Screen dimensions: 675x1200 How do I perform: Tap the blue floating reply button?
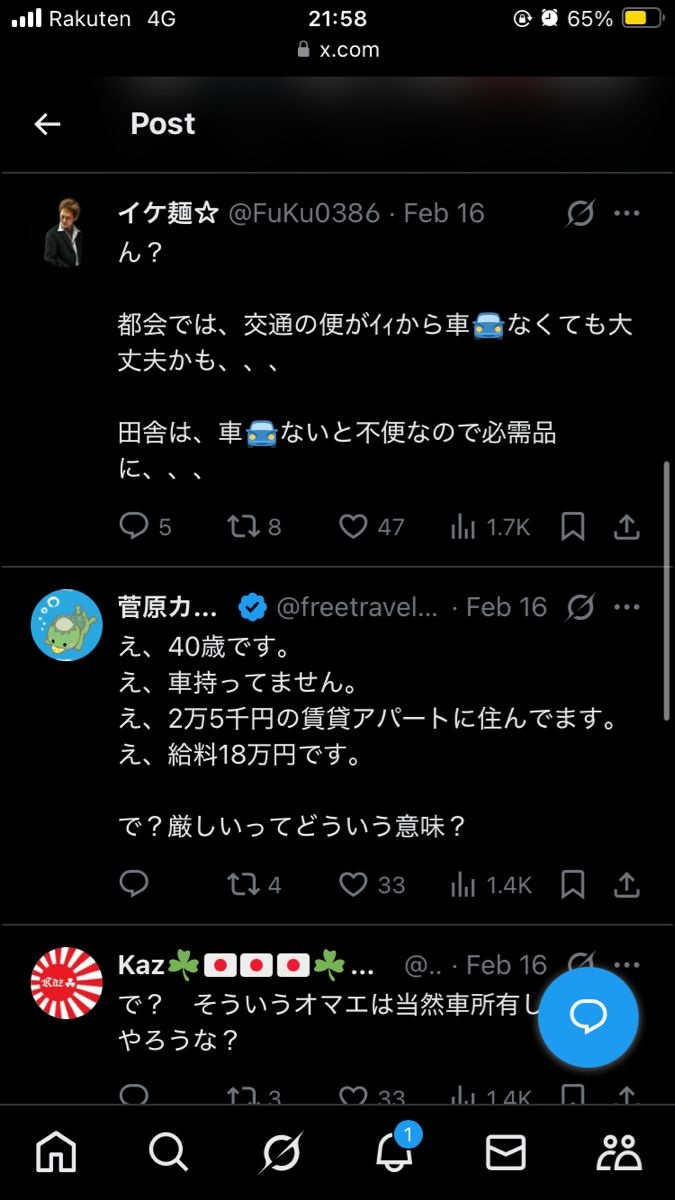coord(588,1017)
